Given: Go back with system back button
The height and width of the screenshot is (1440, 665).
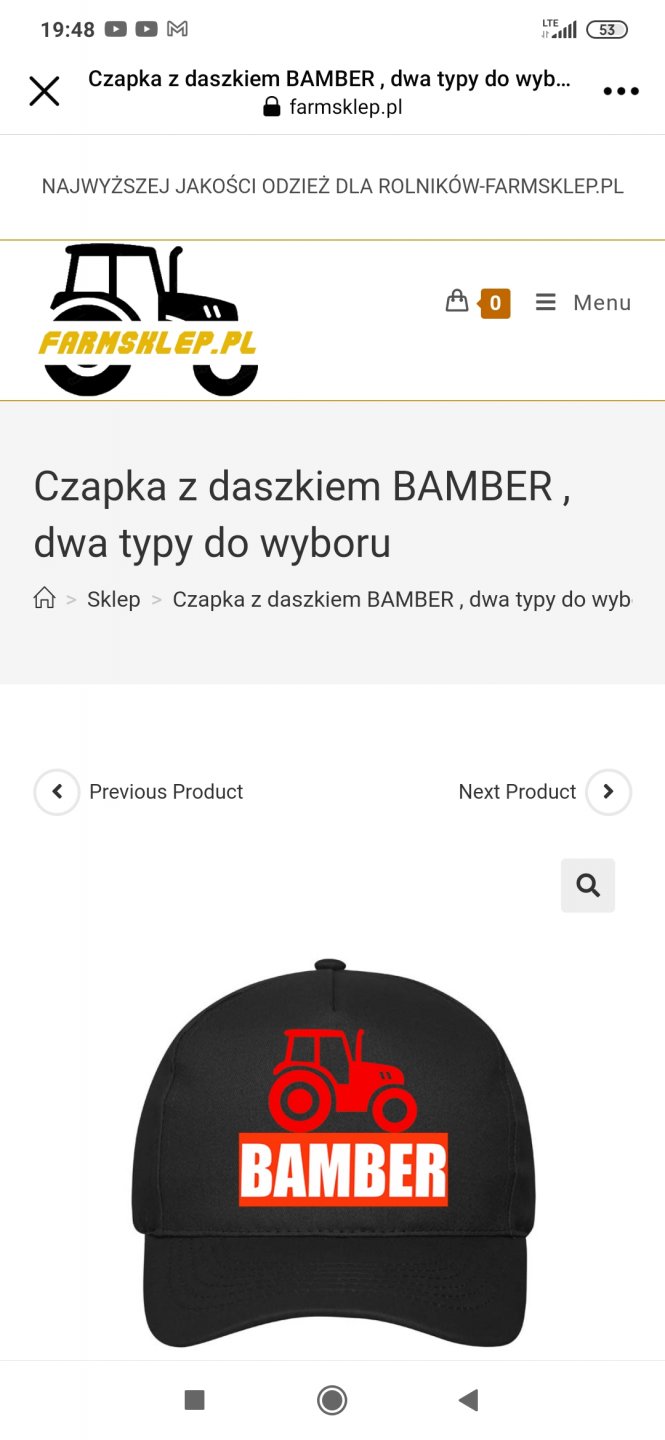Looking at the screenshot, I should click(468, 1400).
